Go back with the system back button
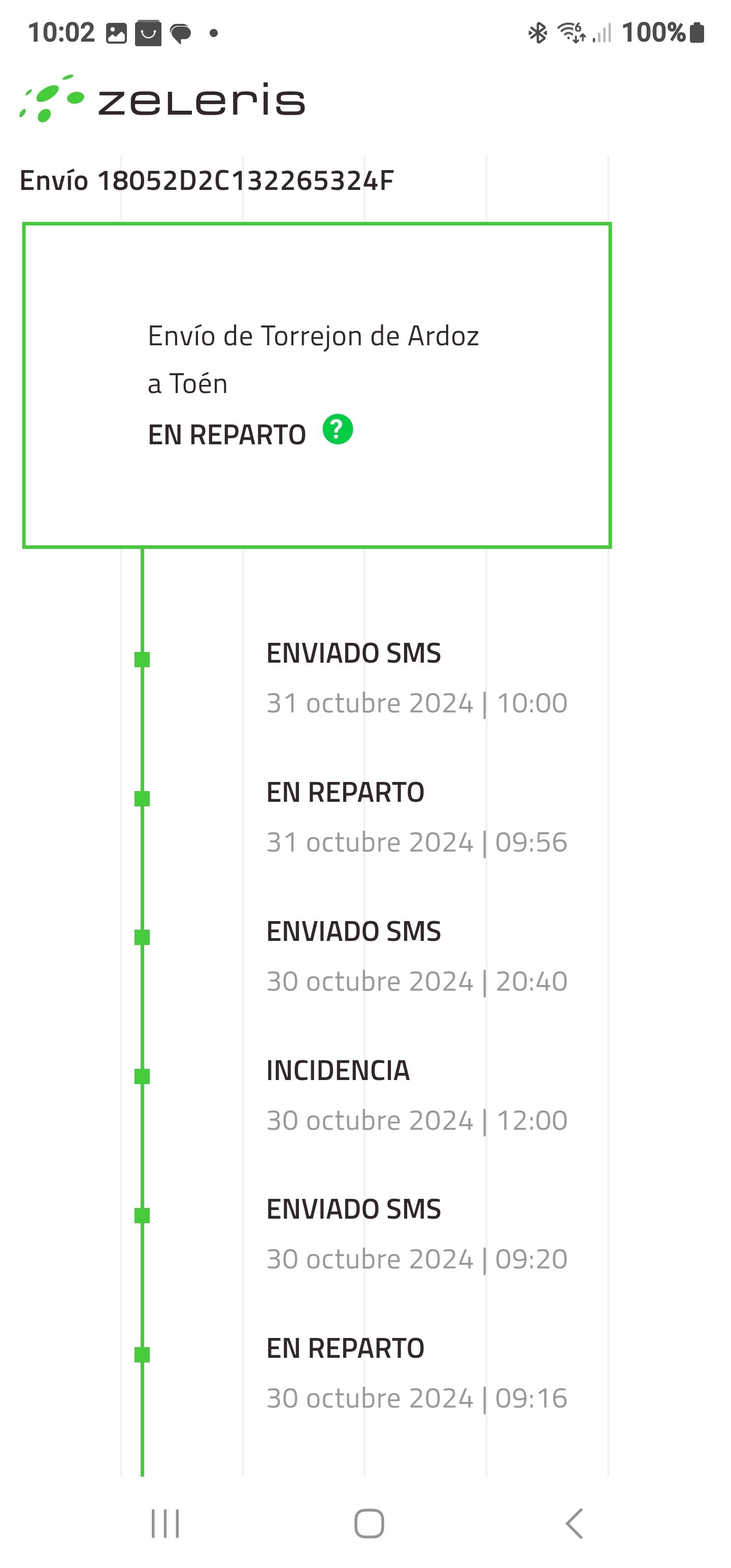The image size is (731, 1568). (x=574, y=1523)
